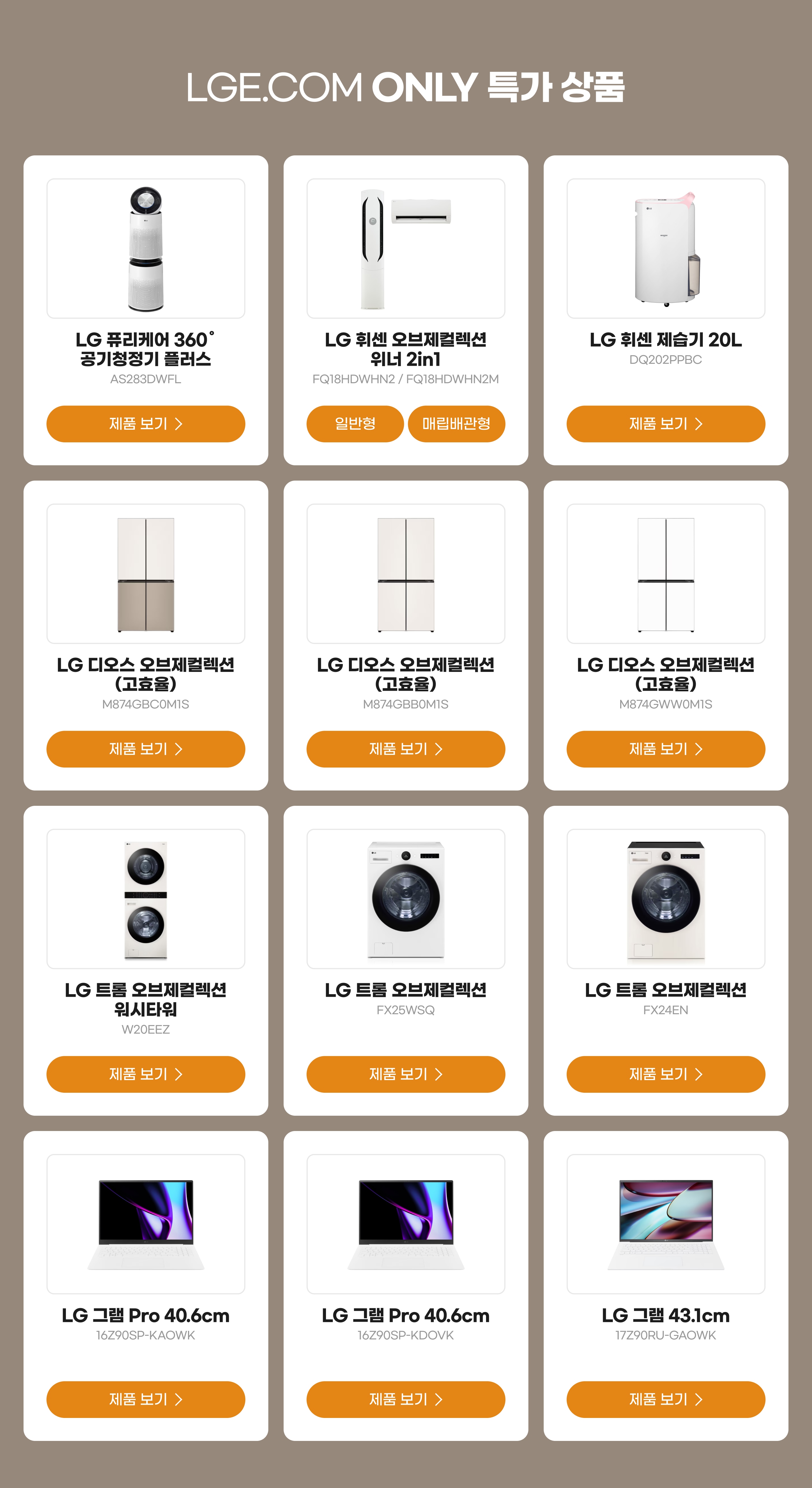The height and width of the screenshot is (1488, 812).
Task: View product 휘센 제습기 20L DQ202PPBC
Action: 665,424
